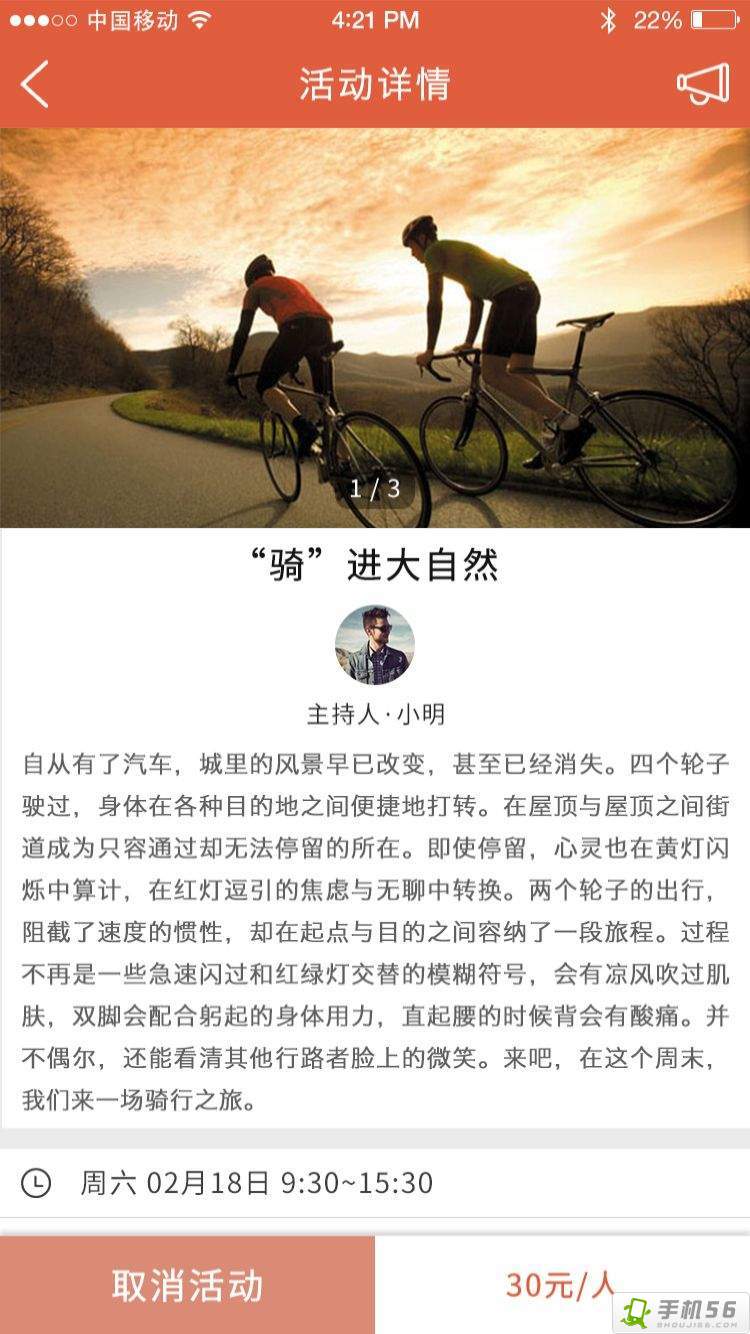Open host 小明's profile avatar
Image resolution: width=750 pixels, height=1334 pixels.
click(x=375, y=645)
